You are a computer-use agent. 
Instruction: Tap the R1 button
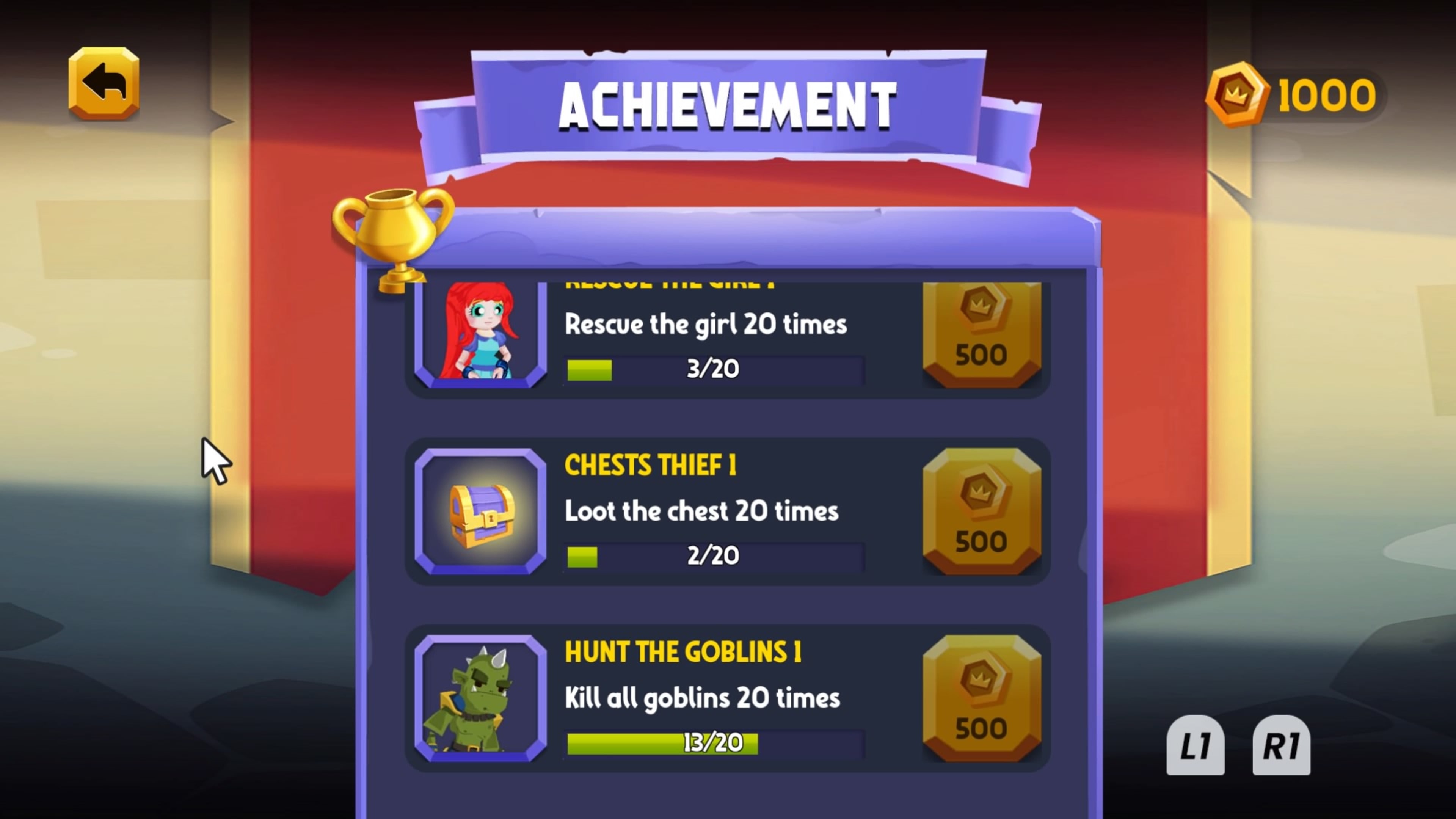[1281, 745]
